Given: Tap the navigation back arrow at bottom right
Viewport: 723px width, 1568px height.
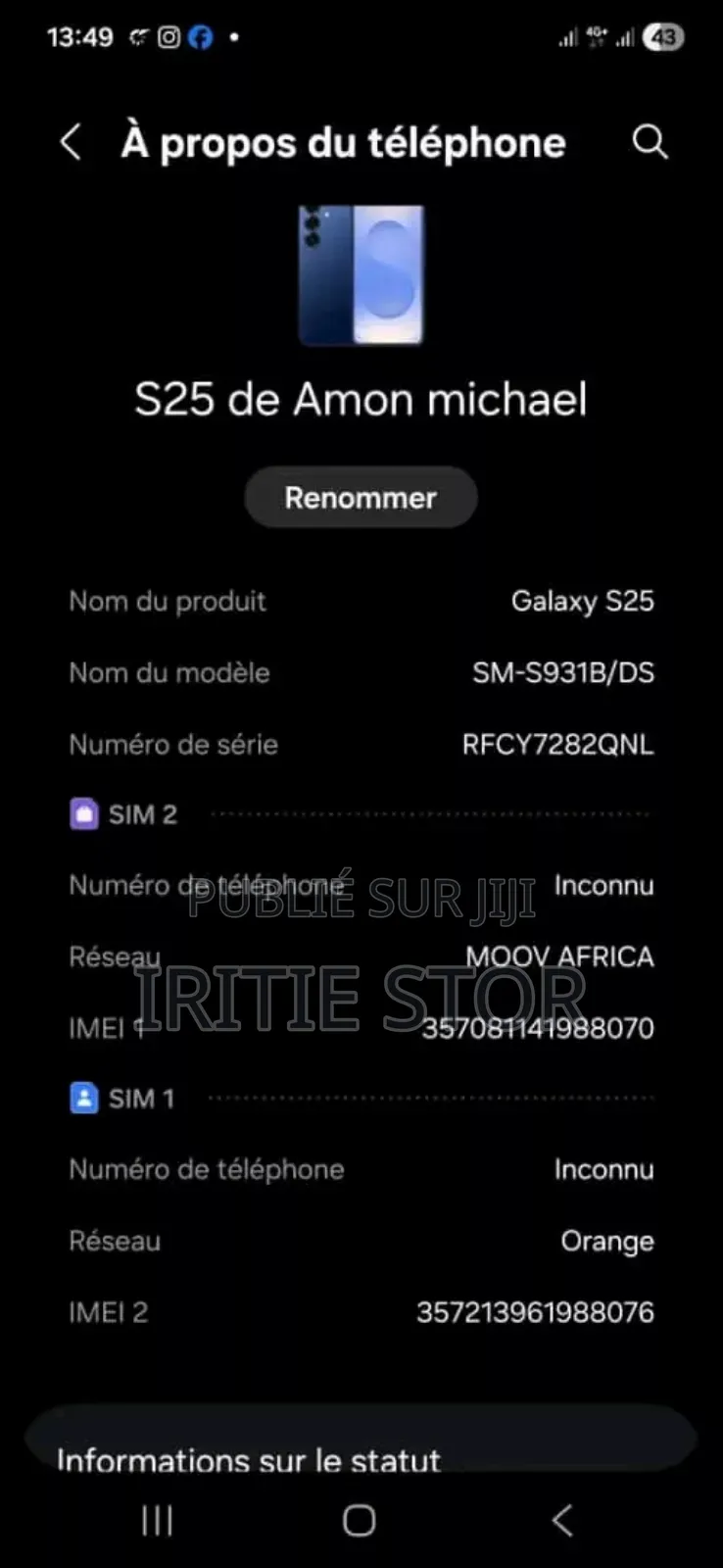Looking at the screenshot, I should click(560, 1519).
